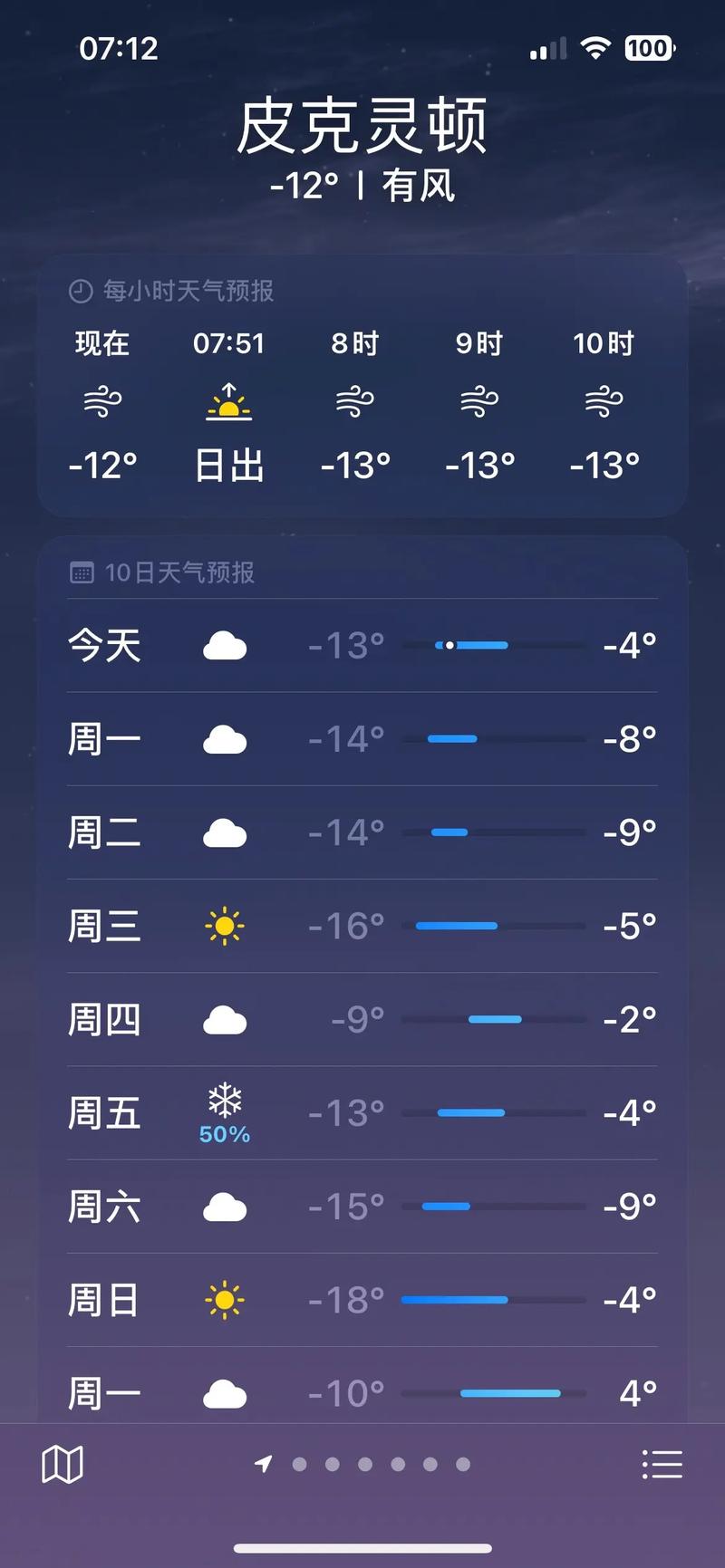Open the city list via bottom-right list icon
The image size is (725, 1568).
point(662,1462)
